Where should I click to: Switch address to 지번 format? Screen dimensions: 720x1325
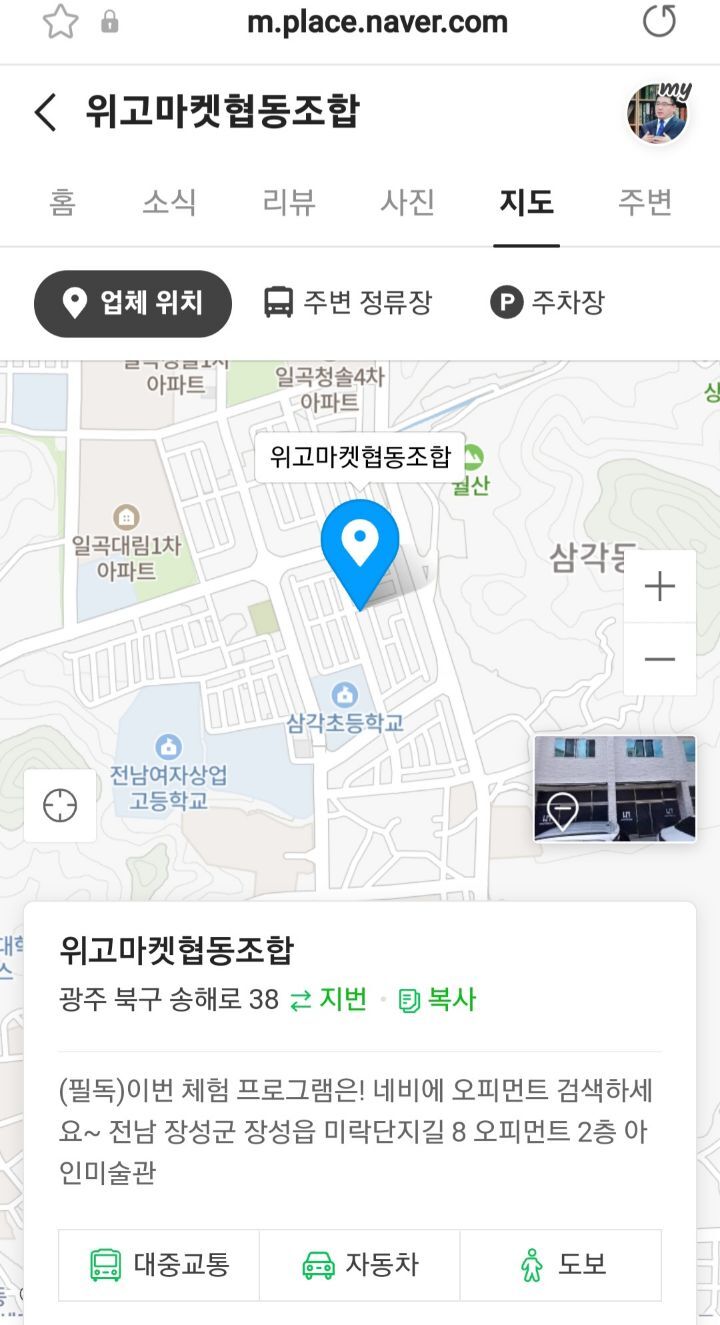pos(329,999)
